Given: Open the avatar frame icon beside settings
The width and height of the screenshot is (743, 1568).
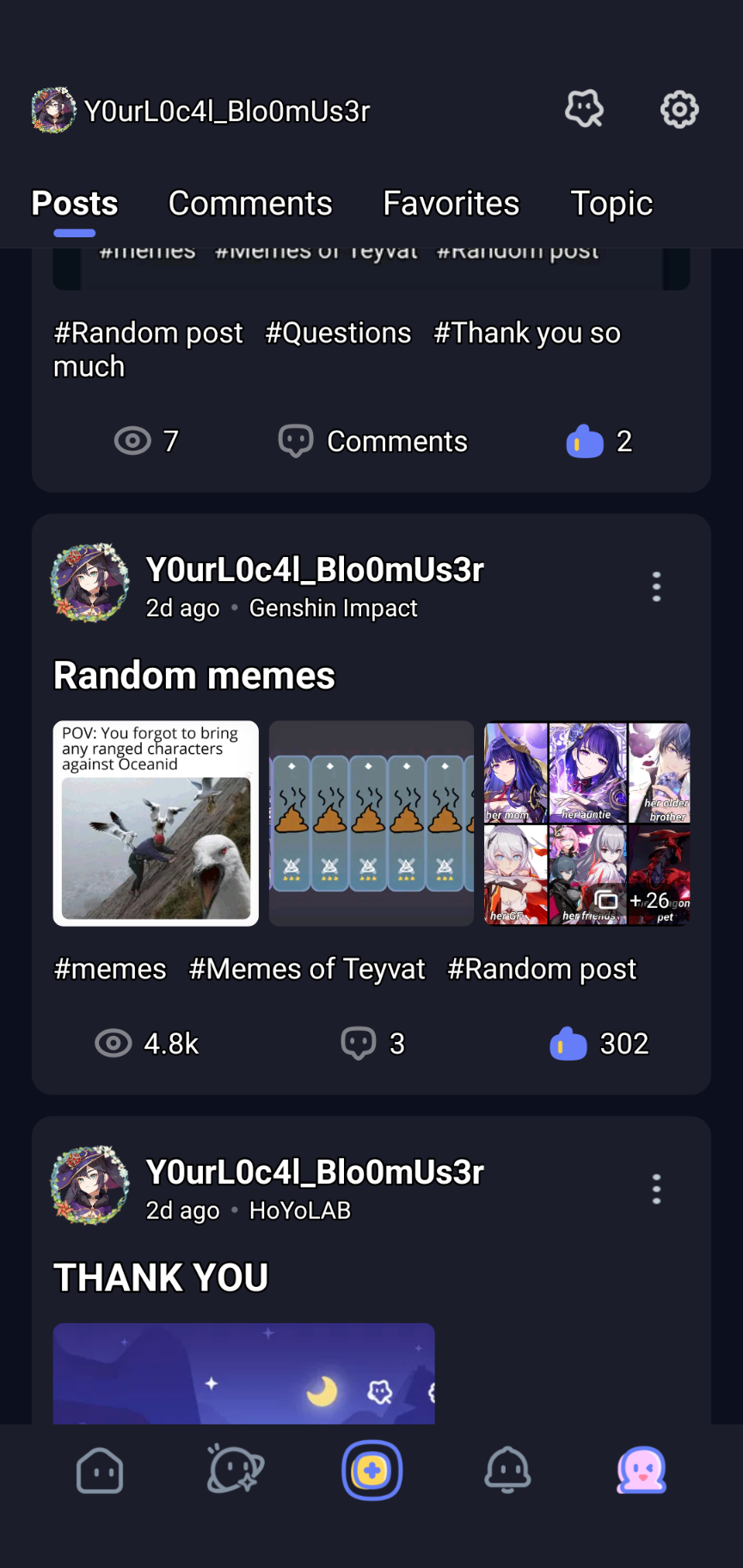Looking at the screenshot, I should (584, 110).
